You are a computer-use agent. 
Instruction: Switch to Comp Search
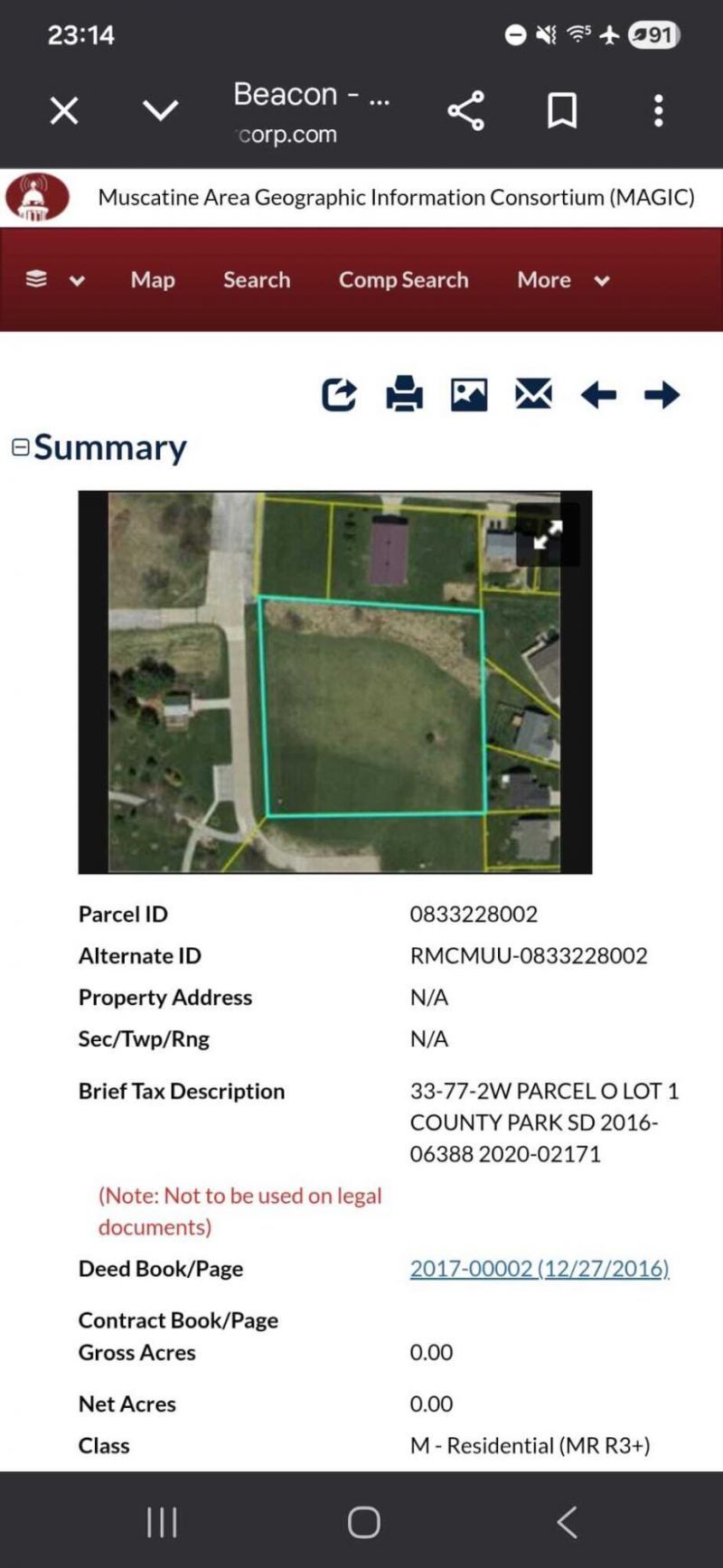pyautogui.click(x=403, y=280)
